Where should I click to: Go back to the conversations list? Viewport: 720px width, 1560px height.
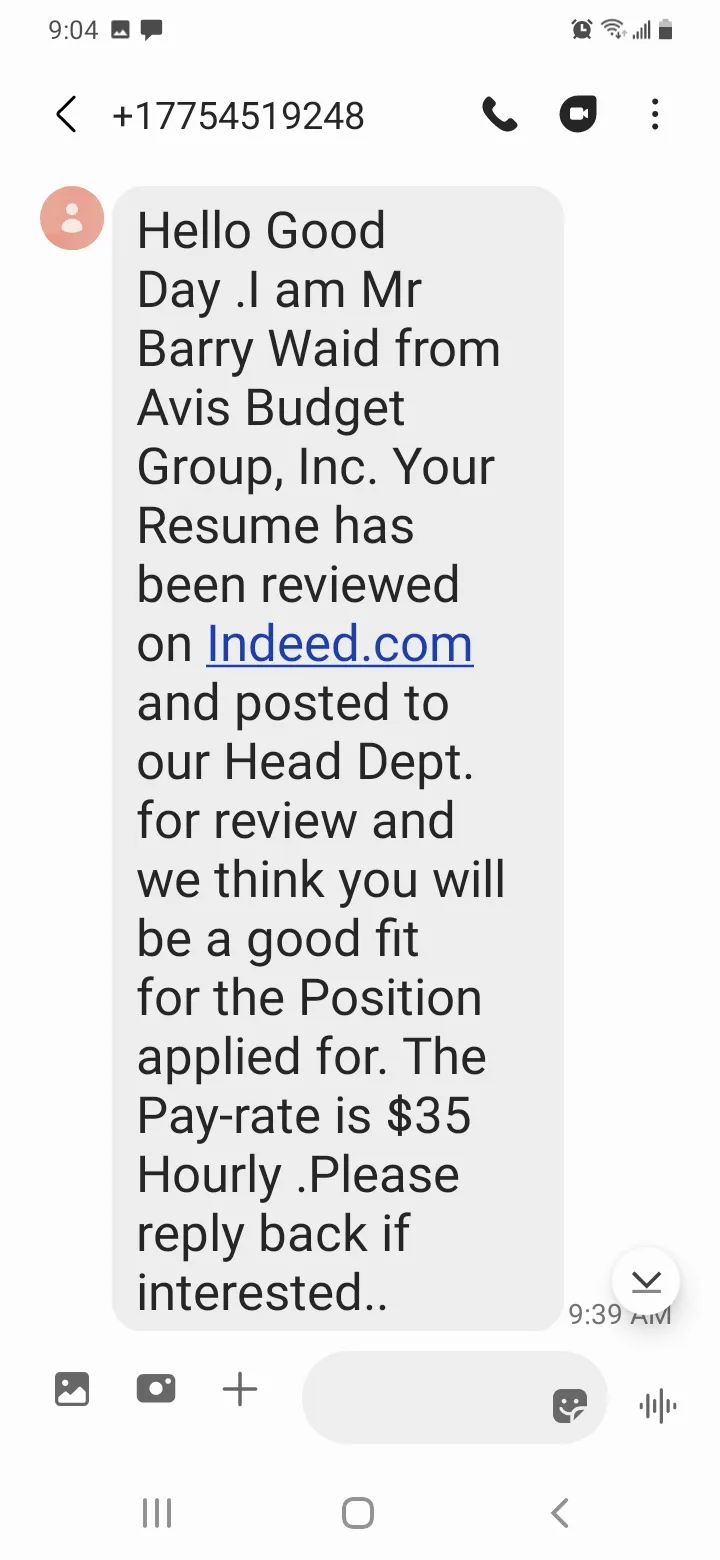tap(66, 115)
